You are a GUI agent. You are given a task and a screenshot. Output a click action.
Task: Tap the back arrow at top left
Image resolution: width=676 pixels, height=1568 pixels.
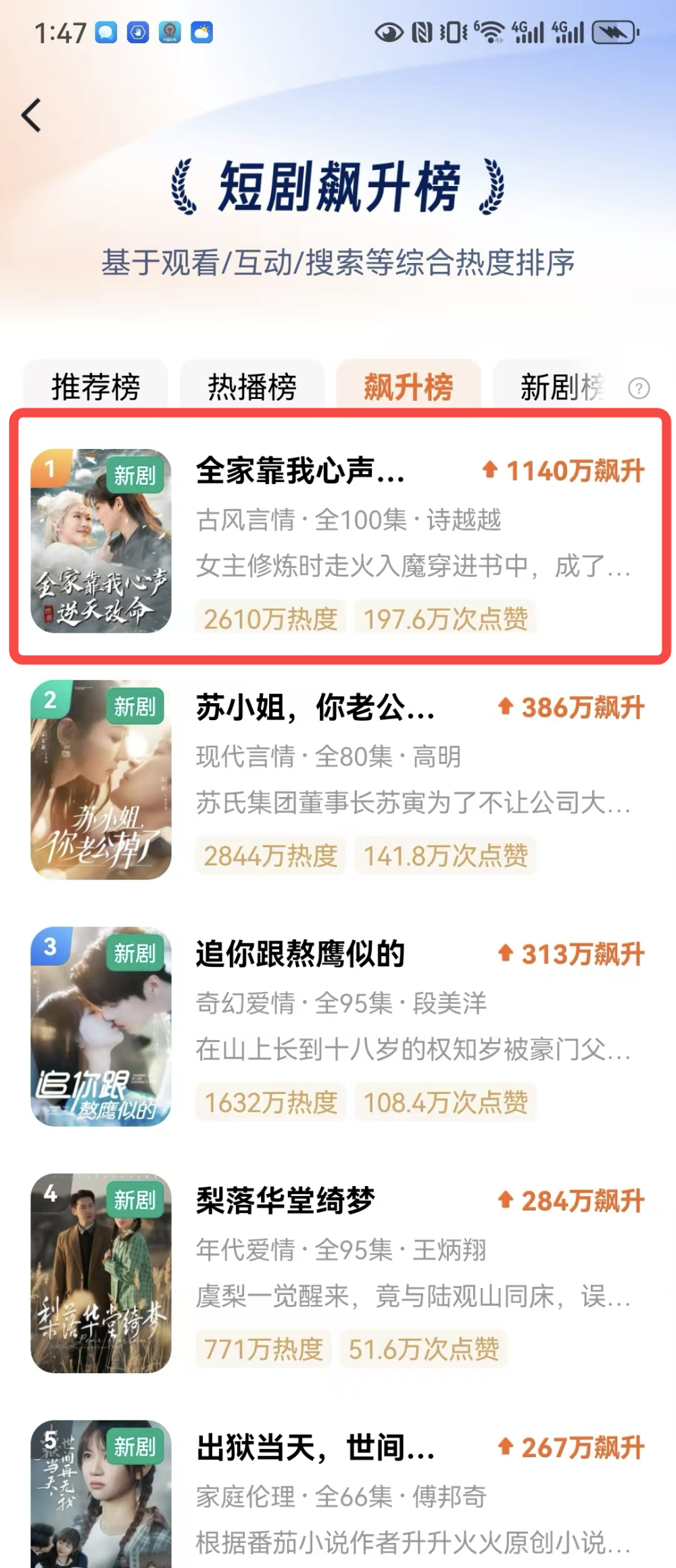pos(30,115)
